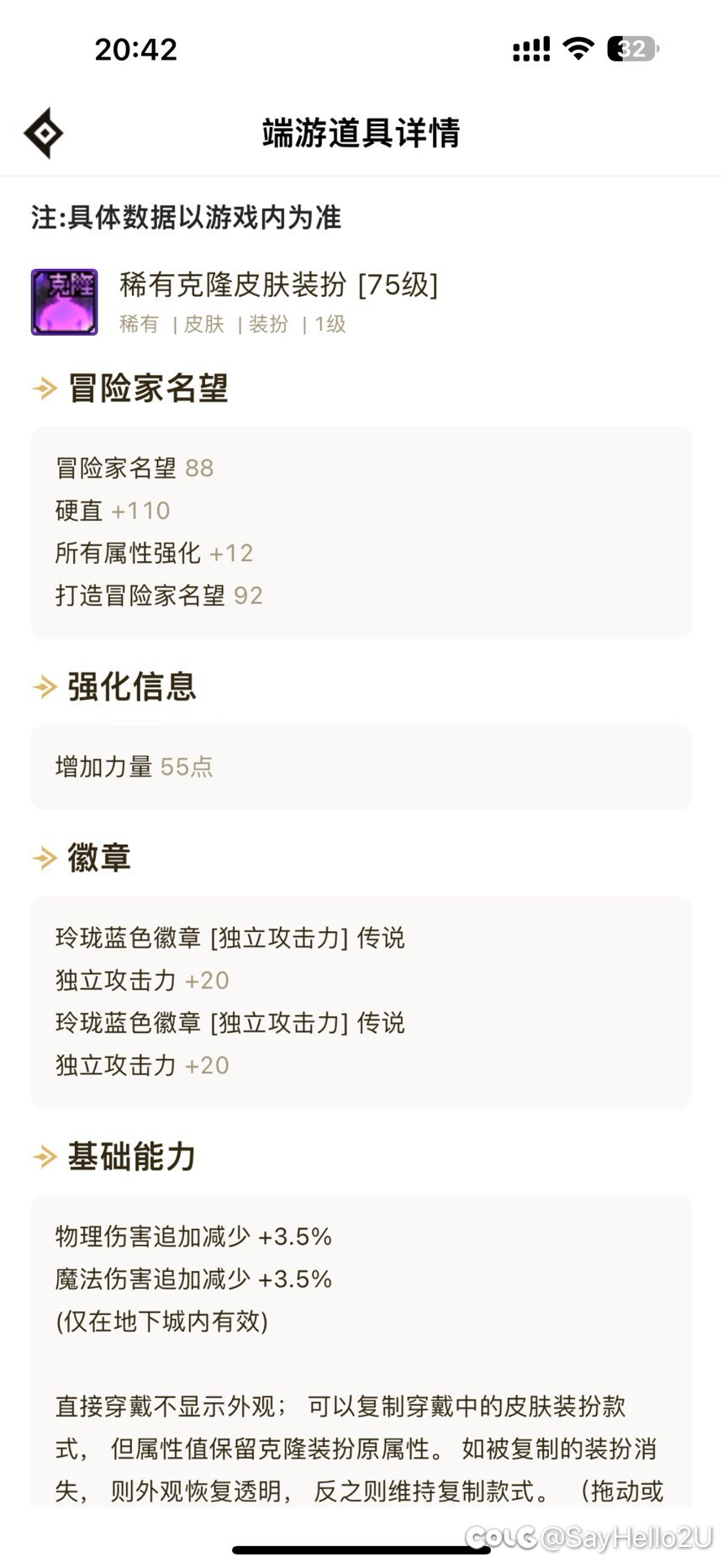The height and width of the screenshot is (1568, 723).
Task: Tap the diamond-shaped back icon in the header
Action: pyautogui.click(x=43, y=133)
